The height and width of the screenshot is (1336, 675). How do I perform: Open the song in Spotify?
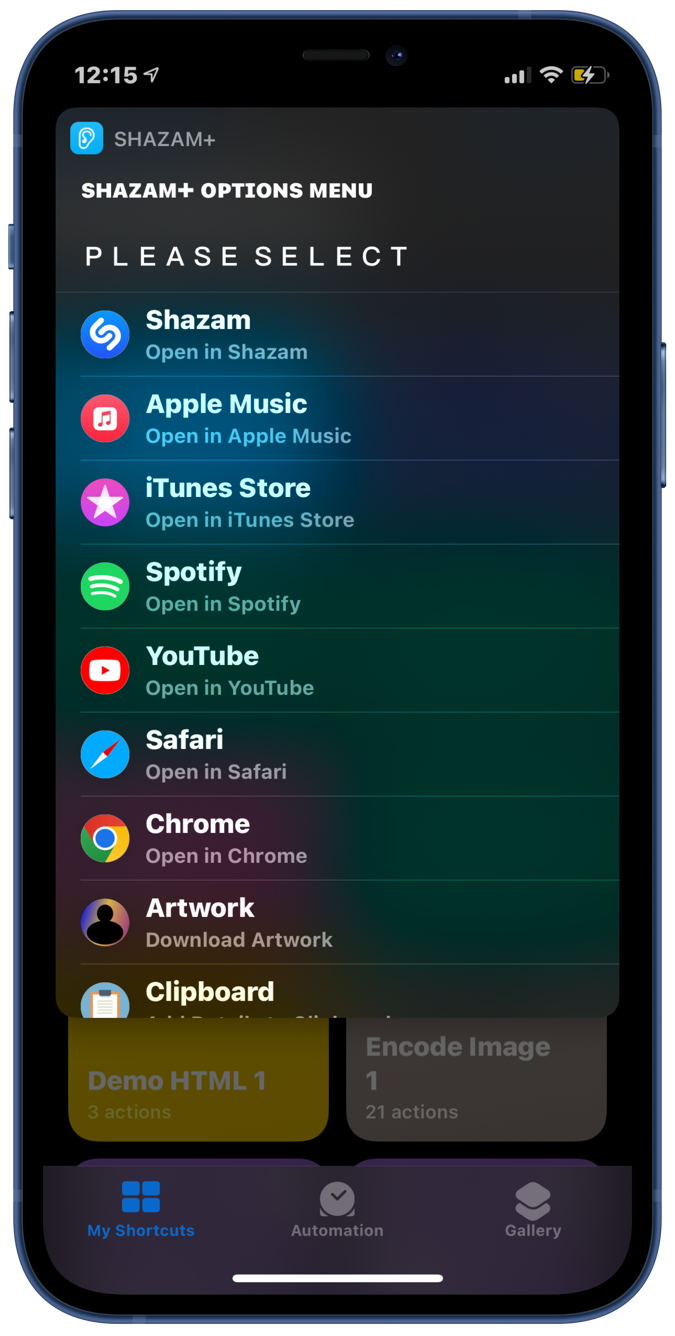337,587
